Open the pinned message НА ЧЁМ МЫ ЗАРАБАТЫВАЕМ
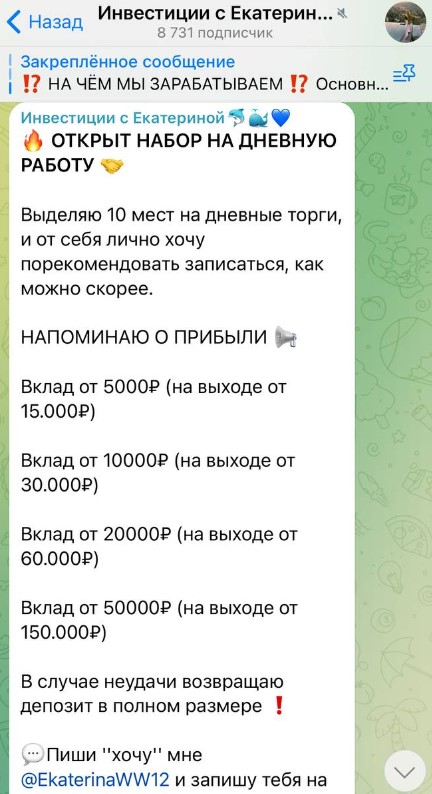The width and height of the screenshot is (432, 794). (x=205, y=73)
